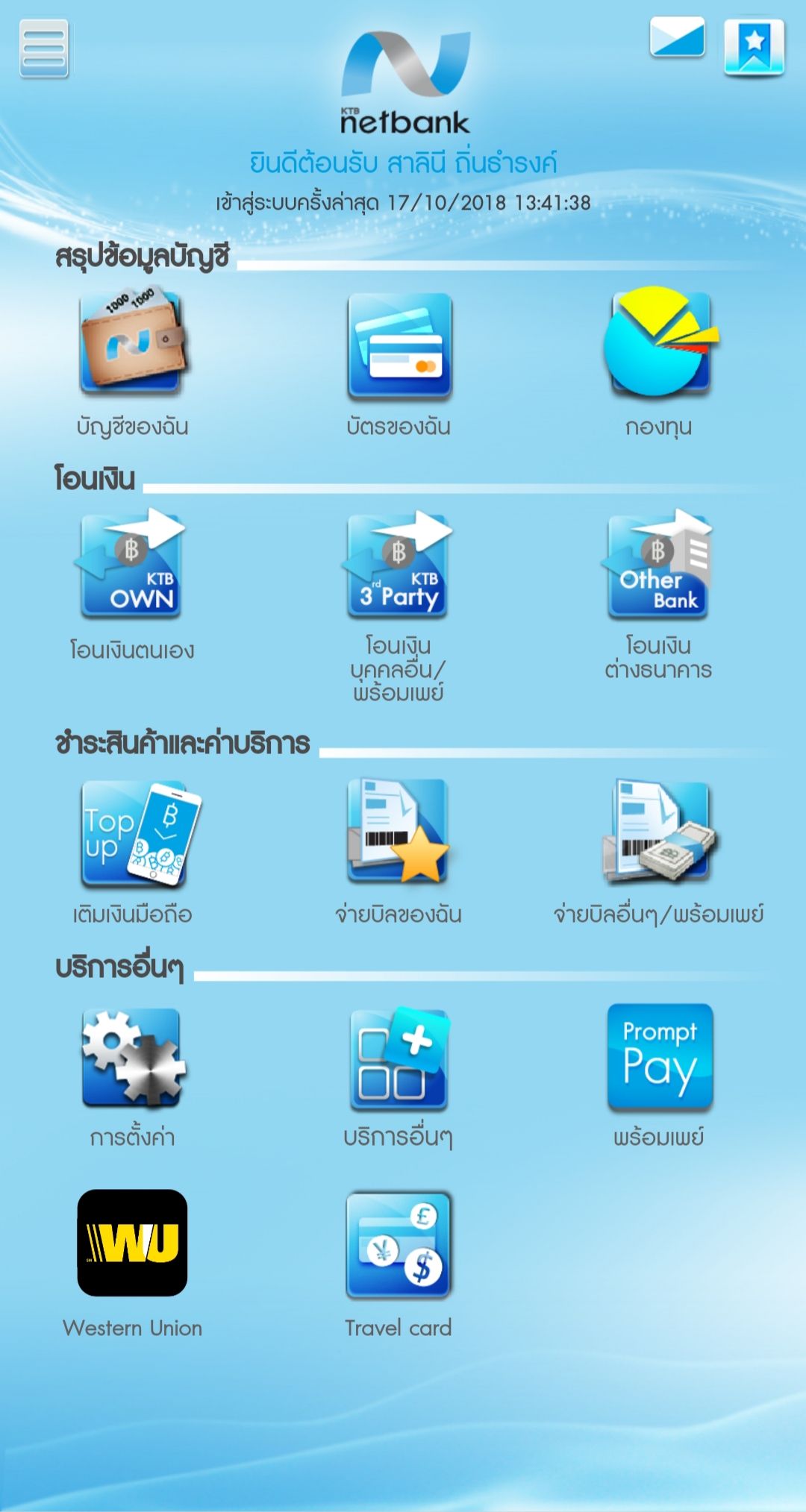Open Travel card service
Image resolution: width=806 pixels, height=1512 pixels.
(399, 1244)
